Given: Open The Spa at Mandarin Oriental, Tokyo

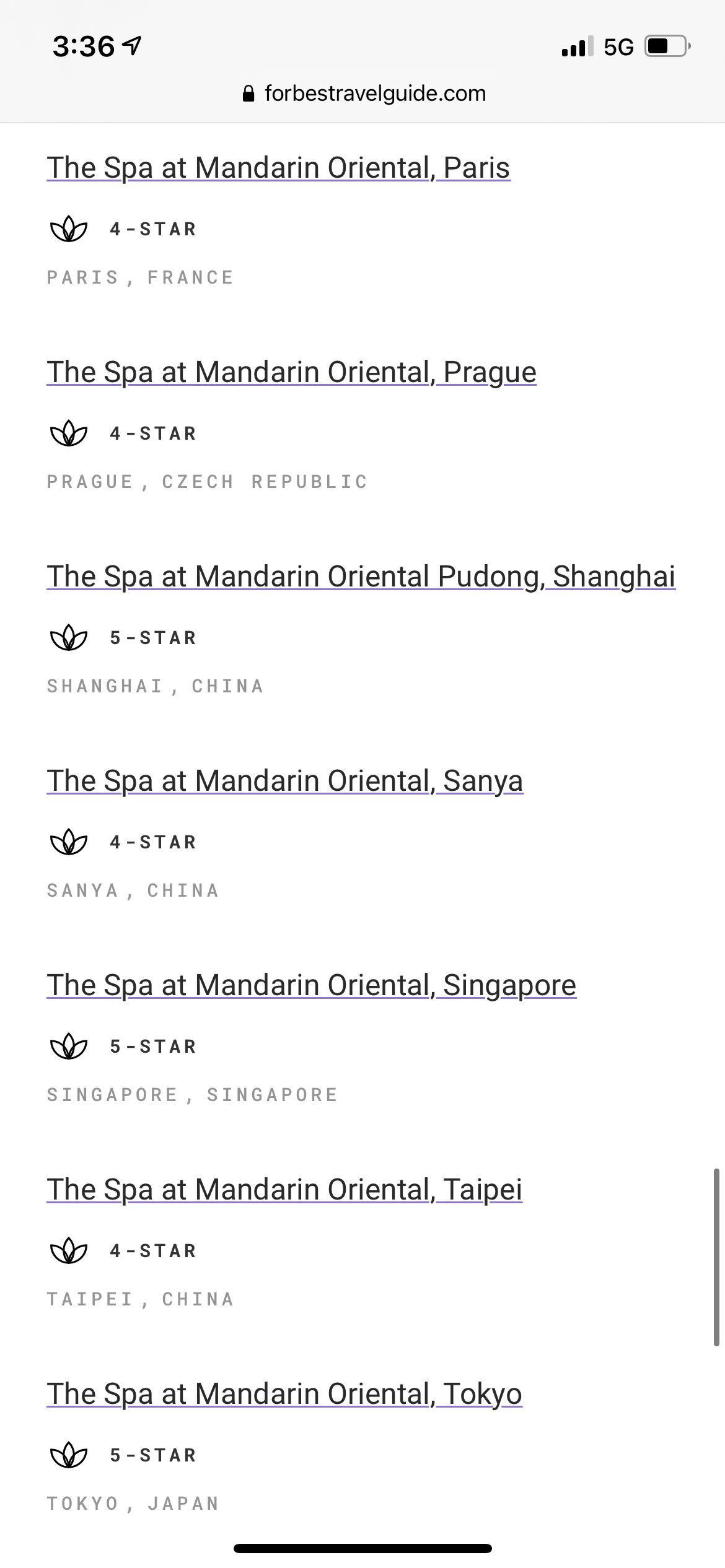Looking at the screenshot, I should coord(284,1394).
